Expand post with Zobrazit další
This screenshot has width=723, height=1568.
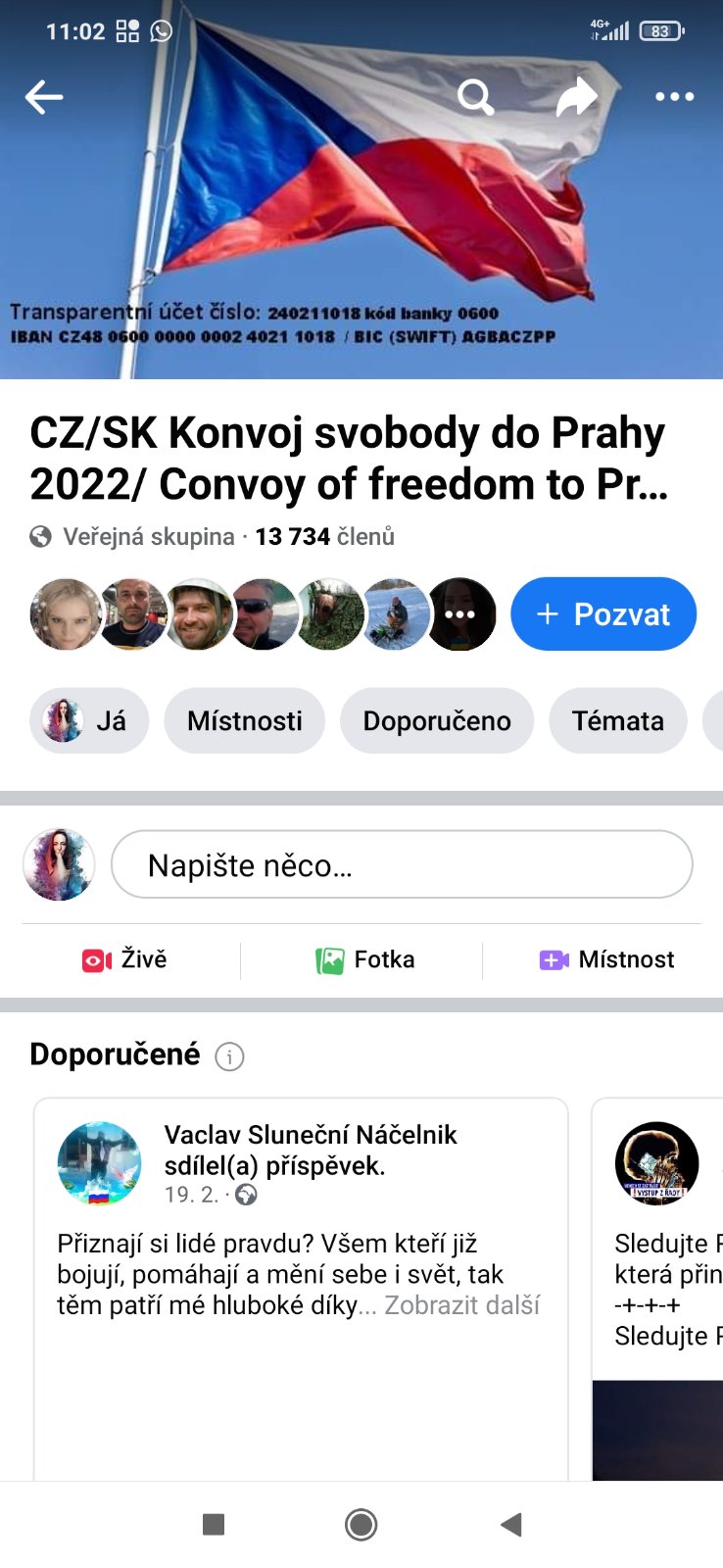click(461, 1305)
